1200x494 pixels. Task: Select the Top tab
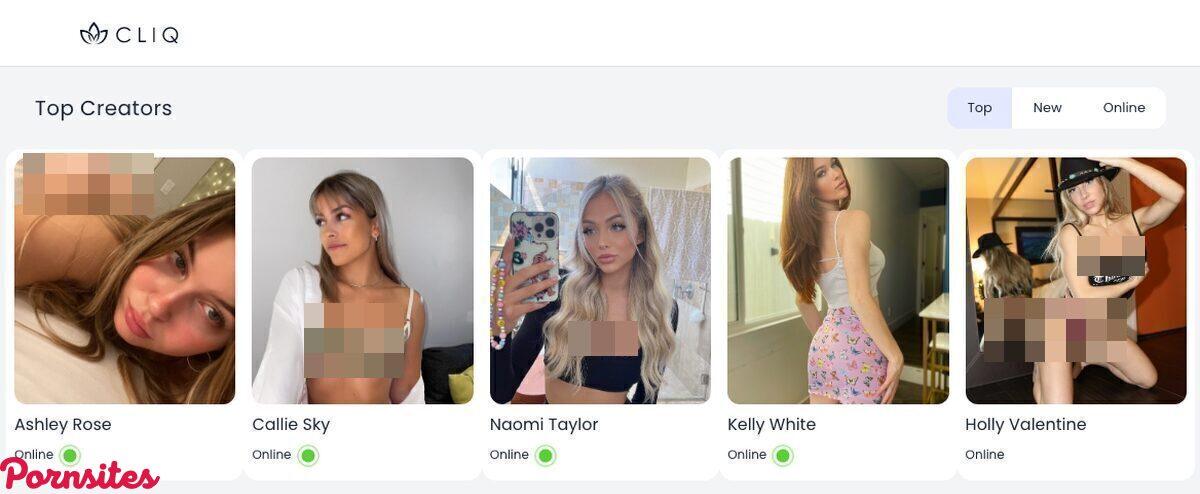coord(979,108)
